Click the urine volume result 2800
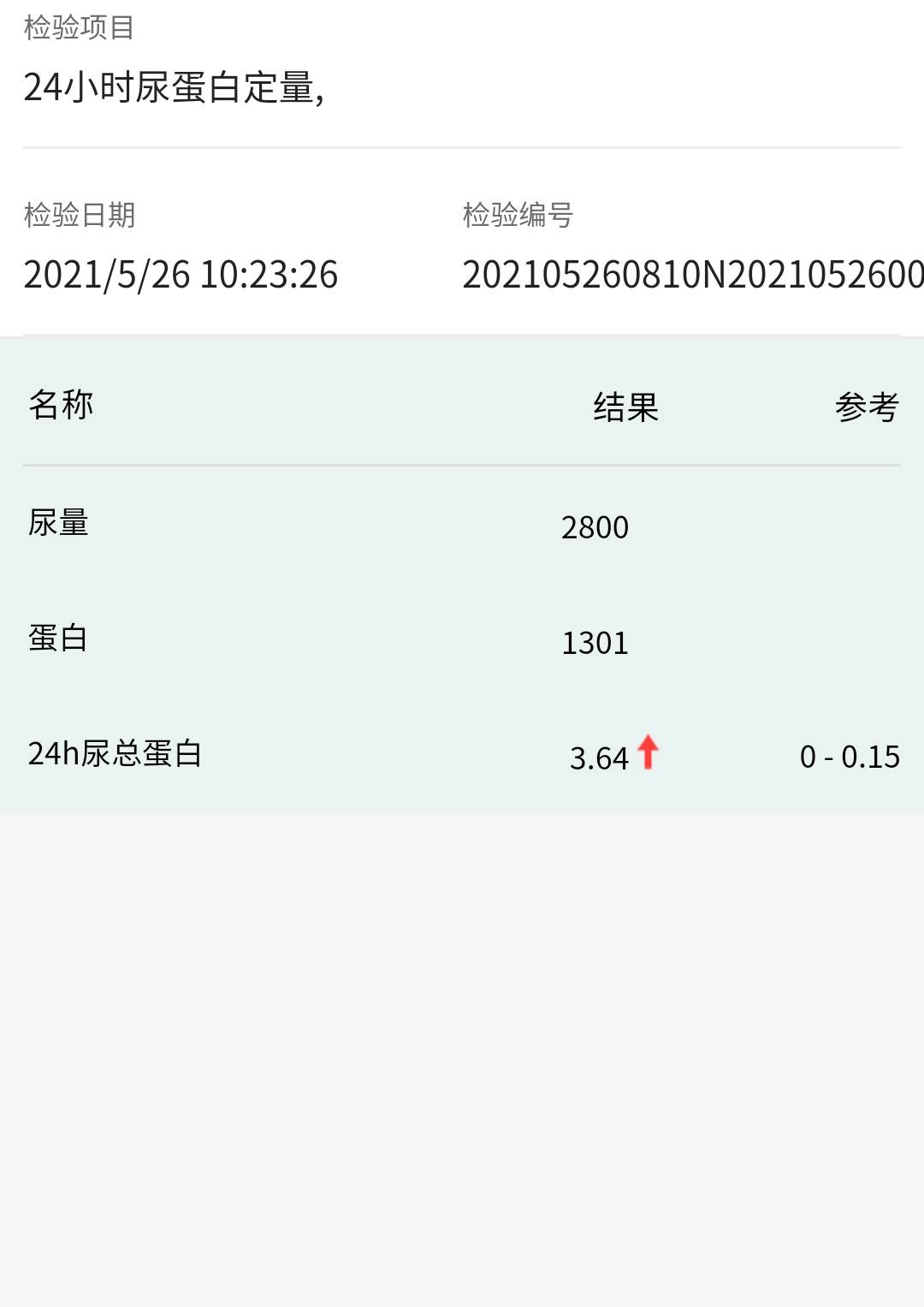924x1307 pixels. click(595, 528)
